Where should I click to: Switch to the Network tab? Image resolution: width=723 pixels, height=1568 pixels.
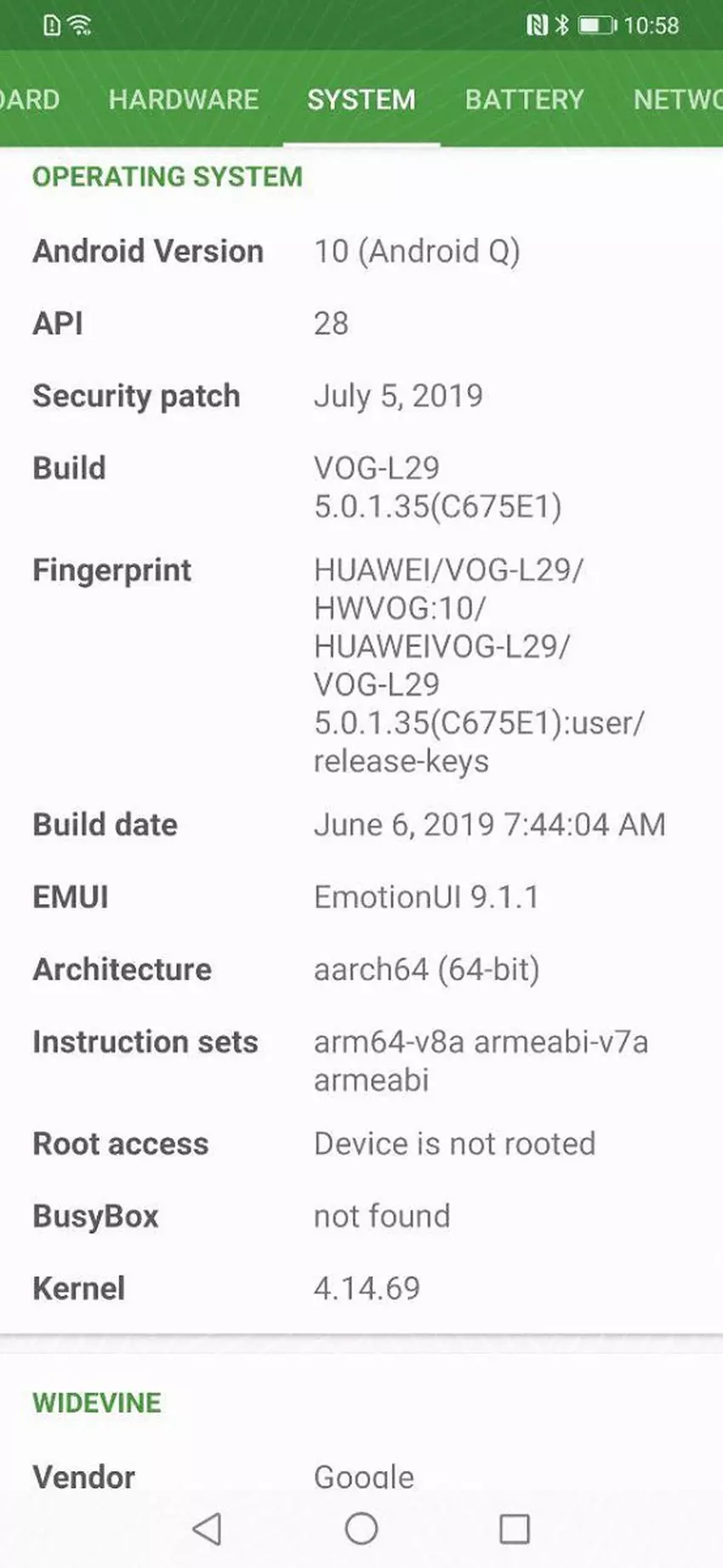pyautogui.click(x=677, y=99)
